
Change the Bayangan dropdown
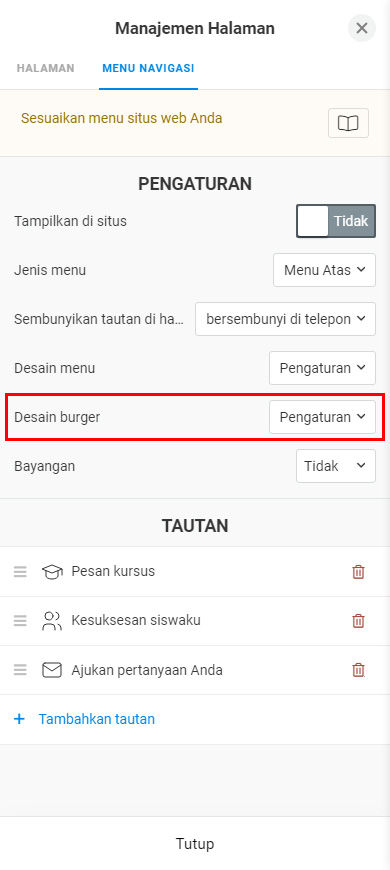tap(336, 466)
